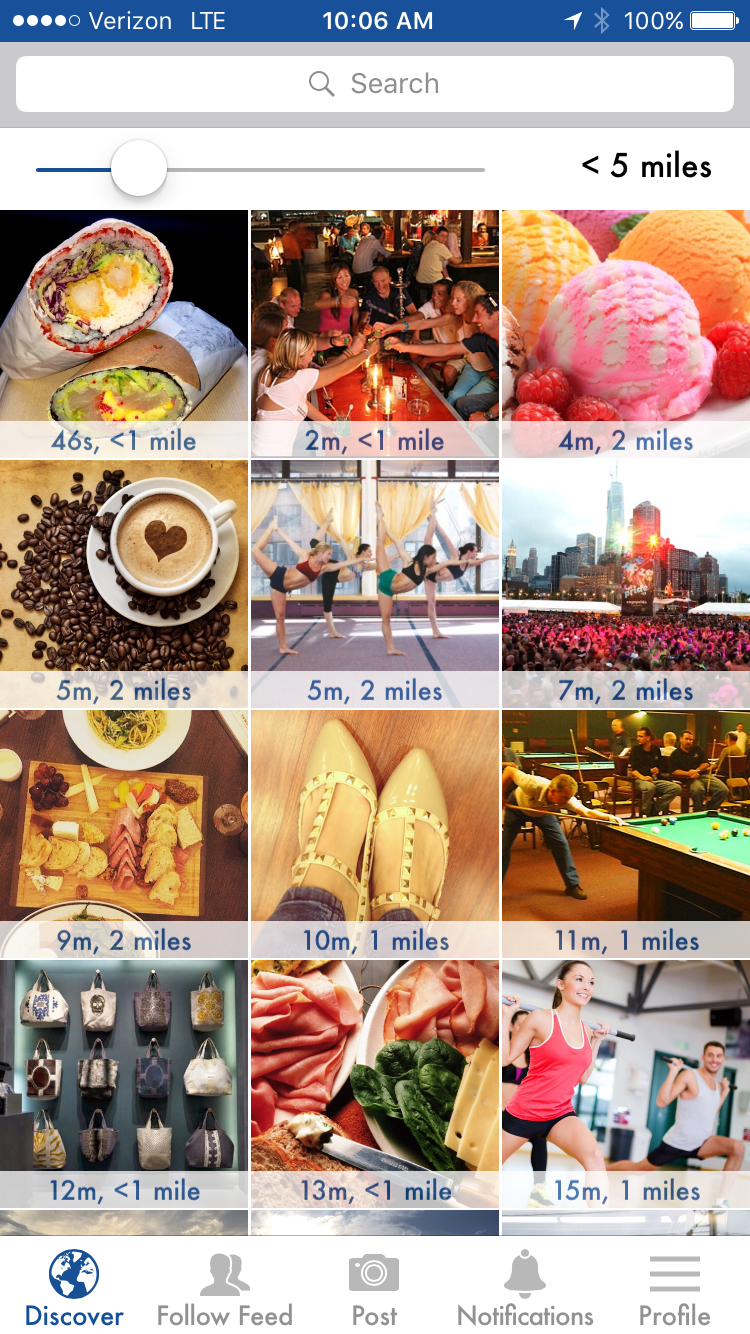This screenshot has height=1334, width=750.
Task: Select the Discover tab
Action: [x=74, y=1288]
